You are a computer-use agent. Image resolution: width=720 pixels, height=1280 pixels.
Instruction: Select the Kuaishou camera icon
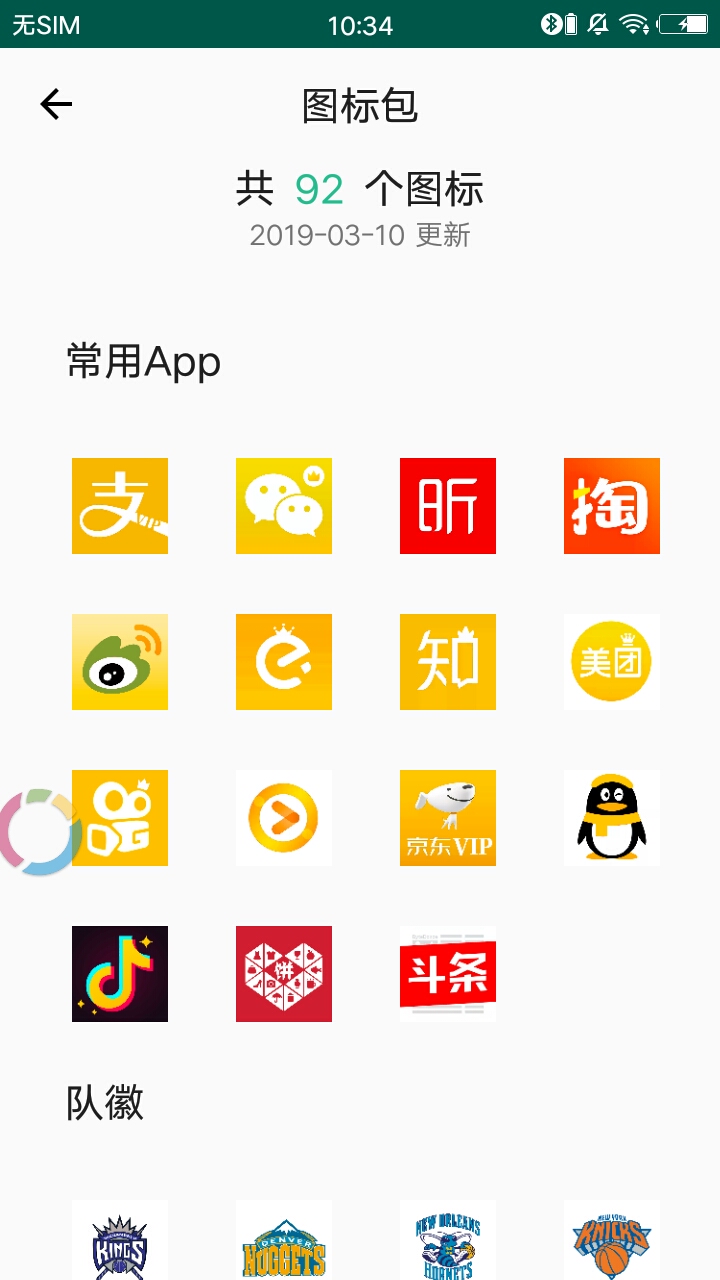120,818
